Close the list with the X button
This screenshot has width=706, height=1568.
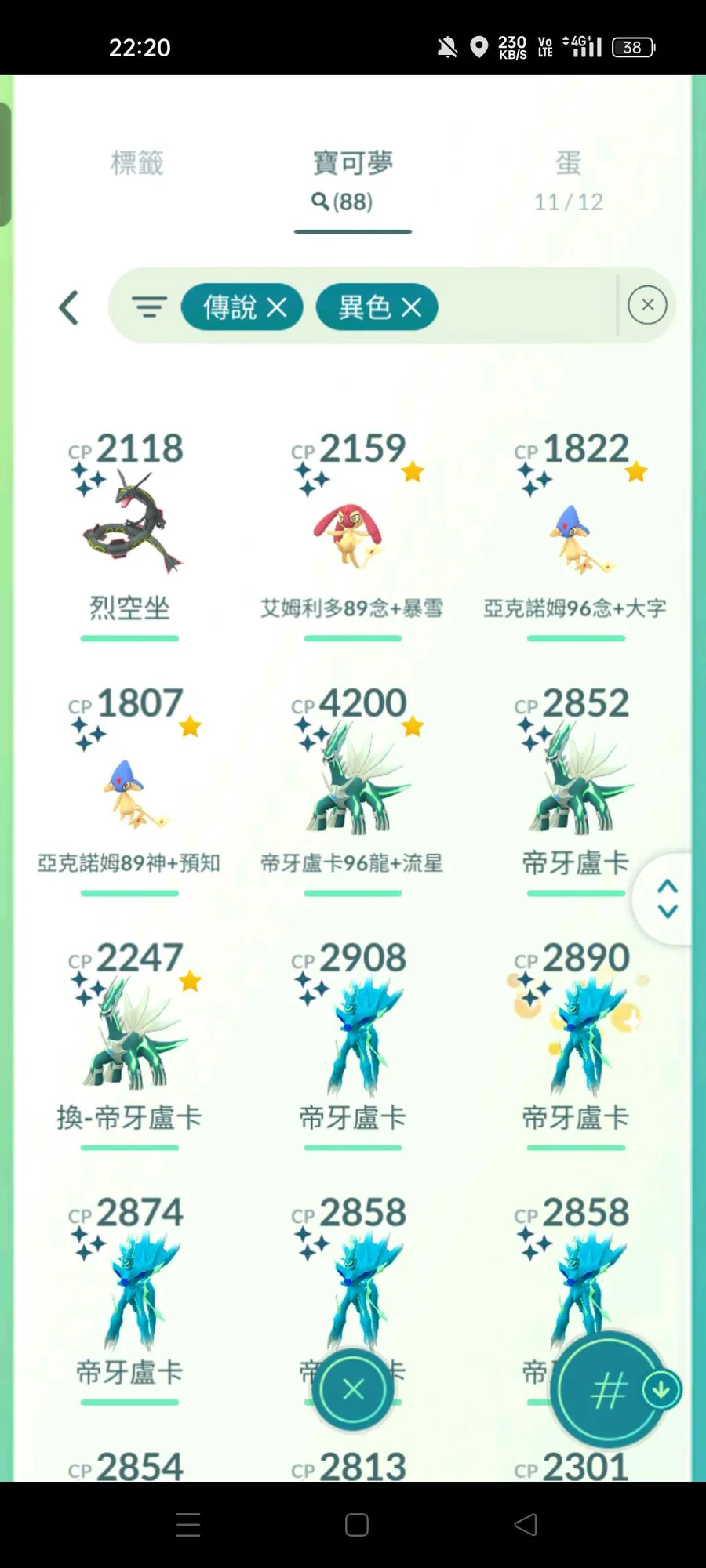(353, 1389)
